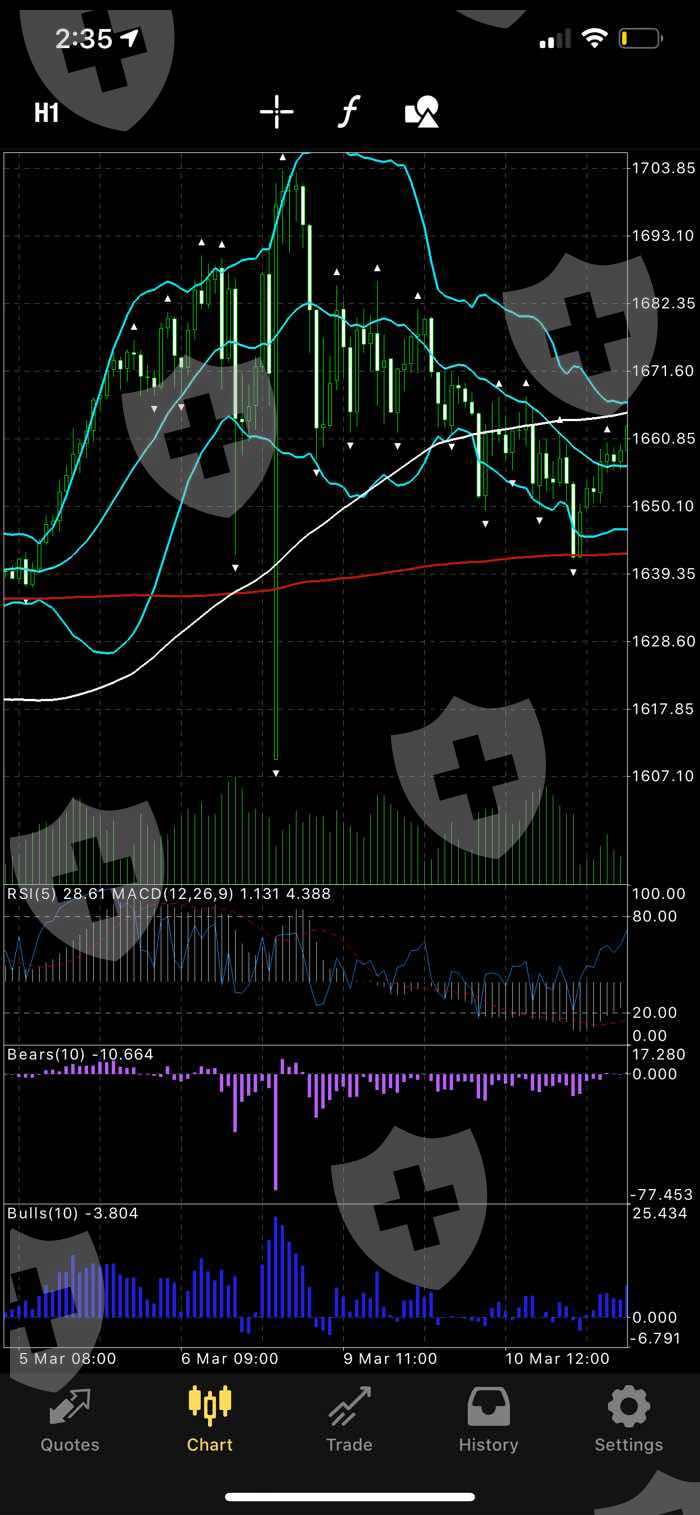Open the Settings tab
The height and width of the screenshot is (1515, 700).
coord(628,1420)
